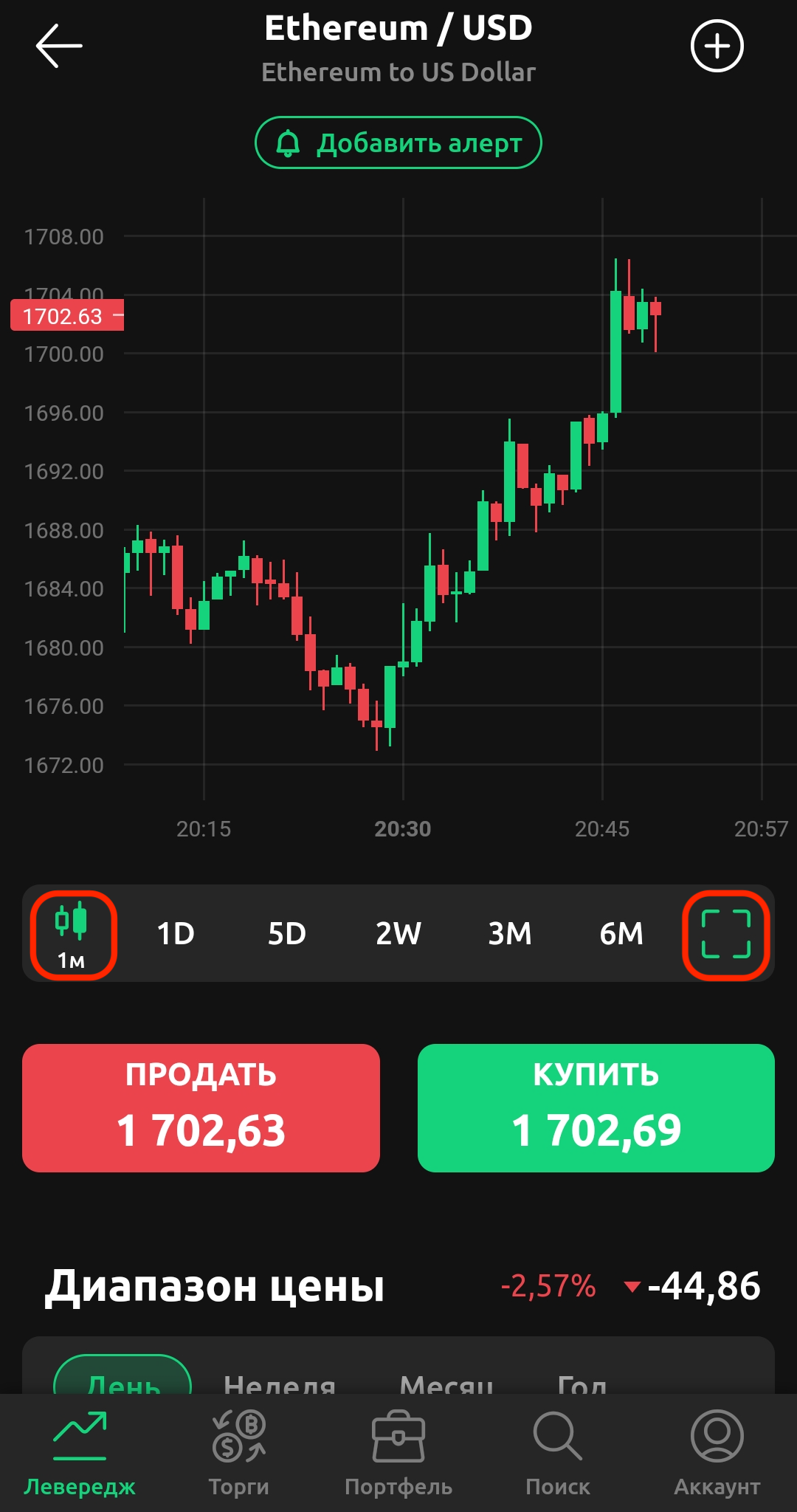The width and height of the screenshot is (797, 1512).
Task: Open the 1м candlestick chart type selector
Action: click(73, 935)
